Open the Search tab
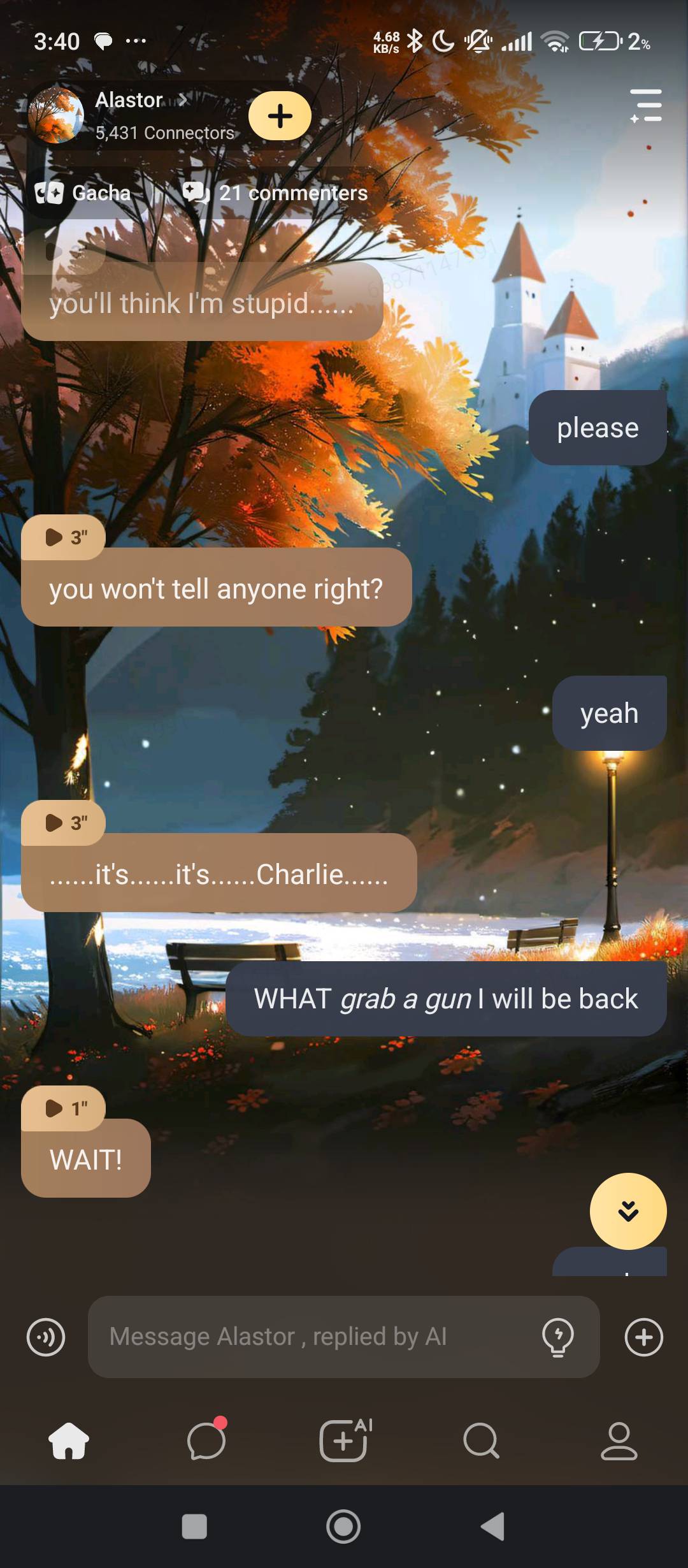 pyautogui.click(x=481, y=1441)
